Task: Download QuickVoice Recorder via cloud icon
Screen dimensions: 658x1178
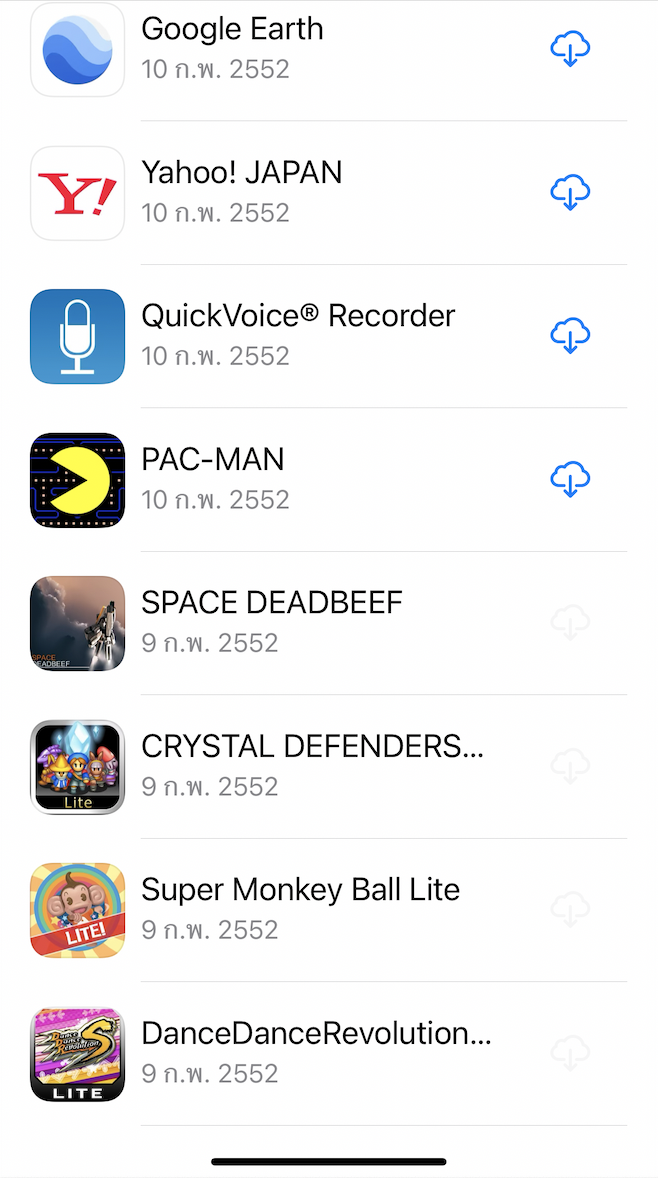Action: pos(570,336)
